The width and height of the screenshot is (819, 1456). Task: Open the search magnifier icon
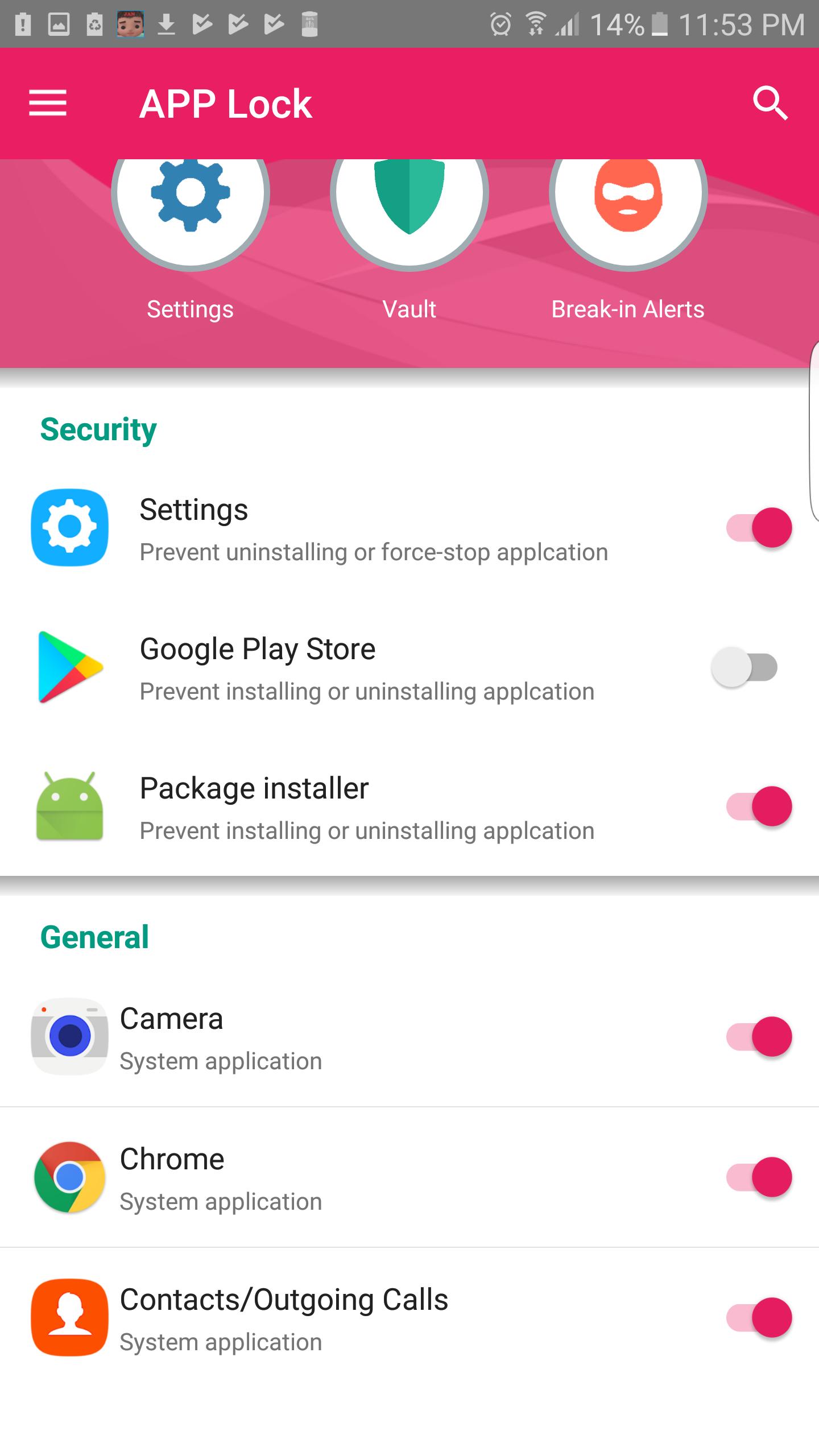(x=771, y=103)
